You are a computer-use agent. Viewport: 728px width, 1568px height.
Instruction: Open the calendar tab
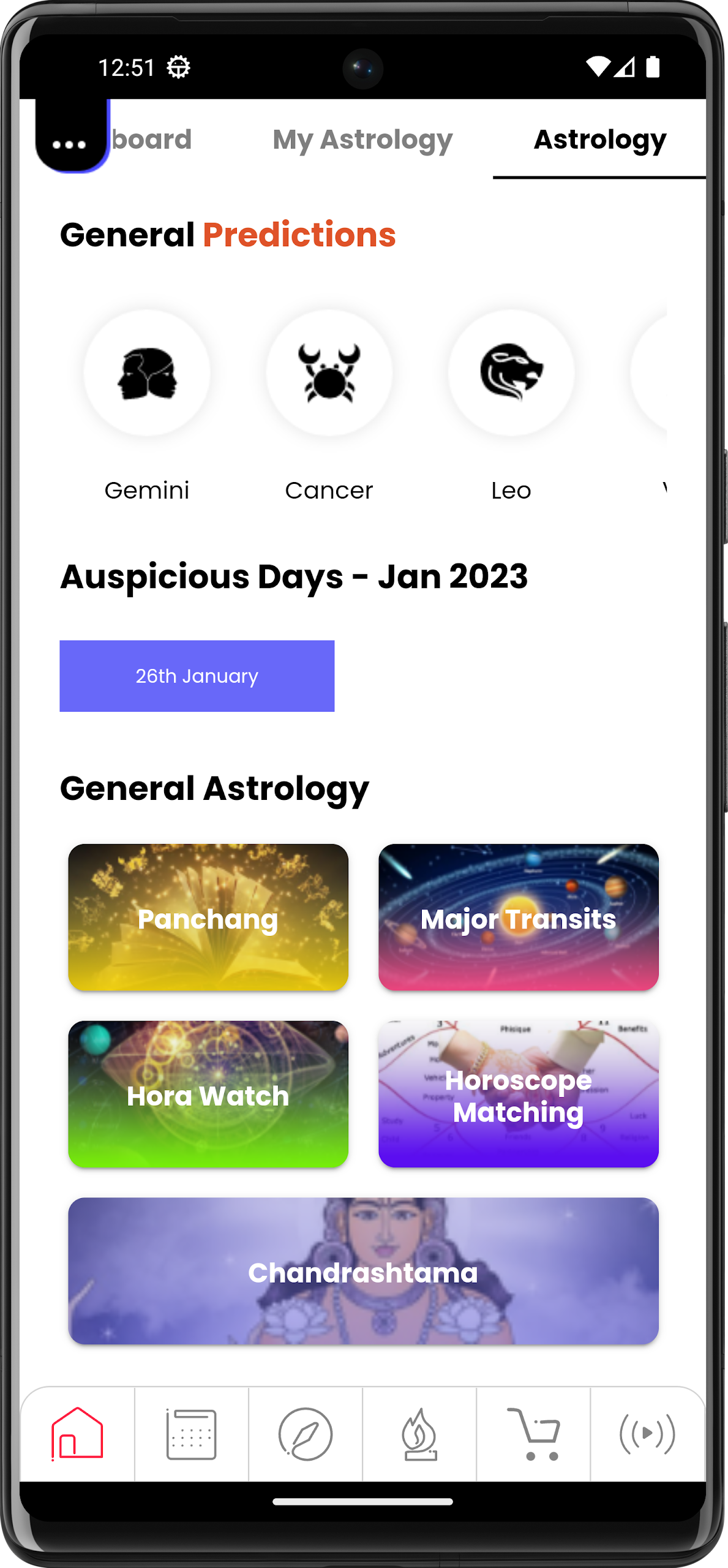191,1434
